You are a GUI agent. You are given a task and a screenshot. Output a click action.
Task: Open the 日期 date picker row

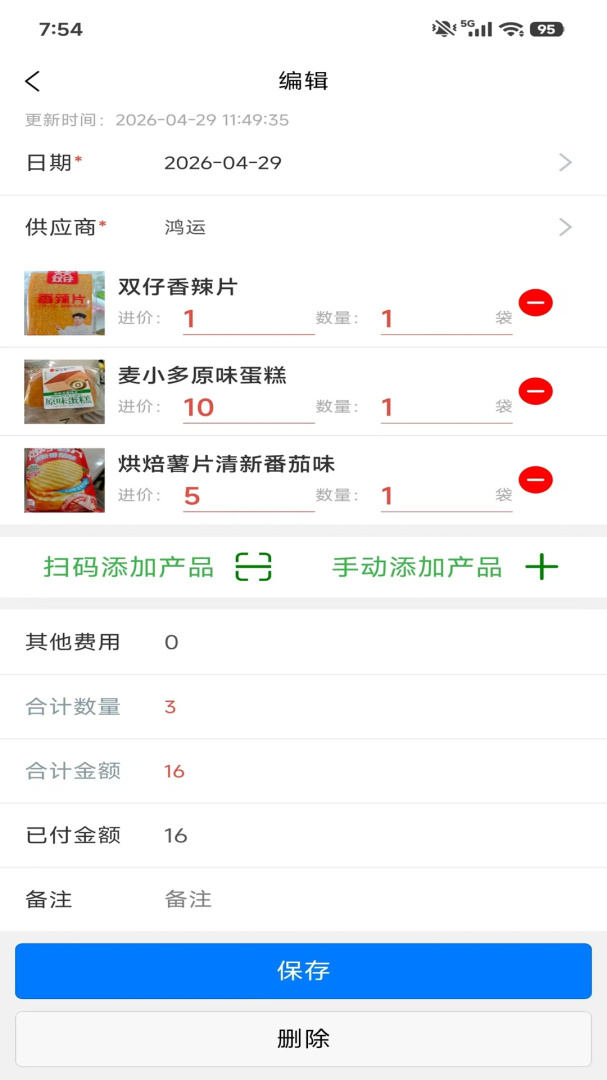click(303, 163)
